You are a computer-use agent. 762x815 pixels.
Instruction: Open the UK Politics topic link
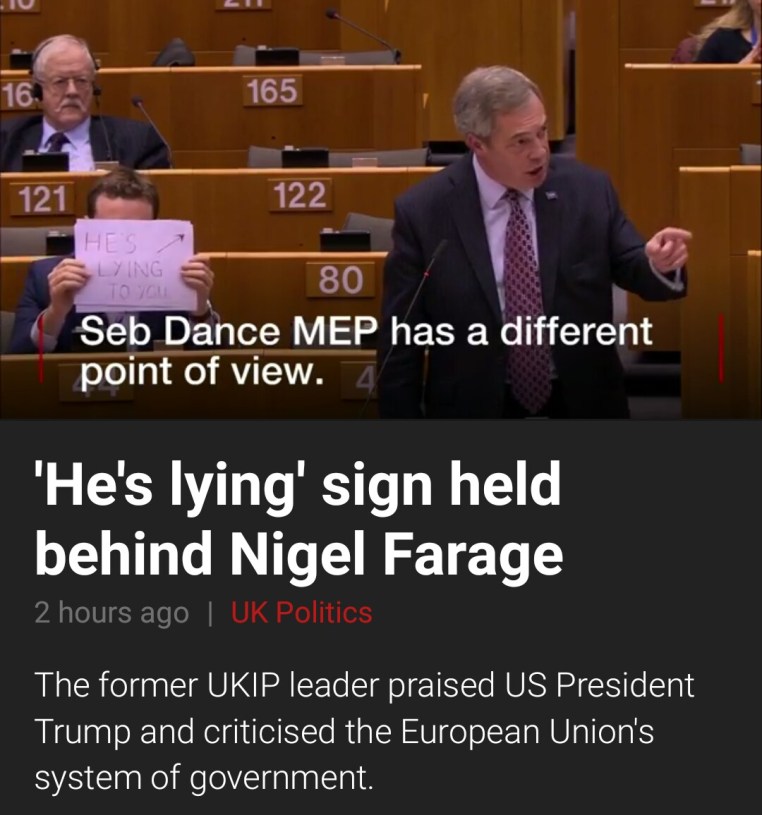301,612
